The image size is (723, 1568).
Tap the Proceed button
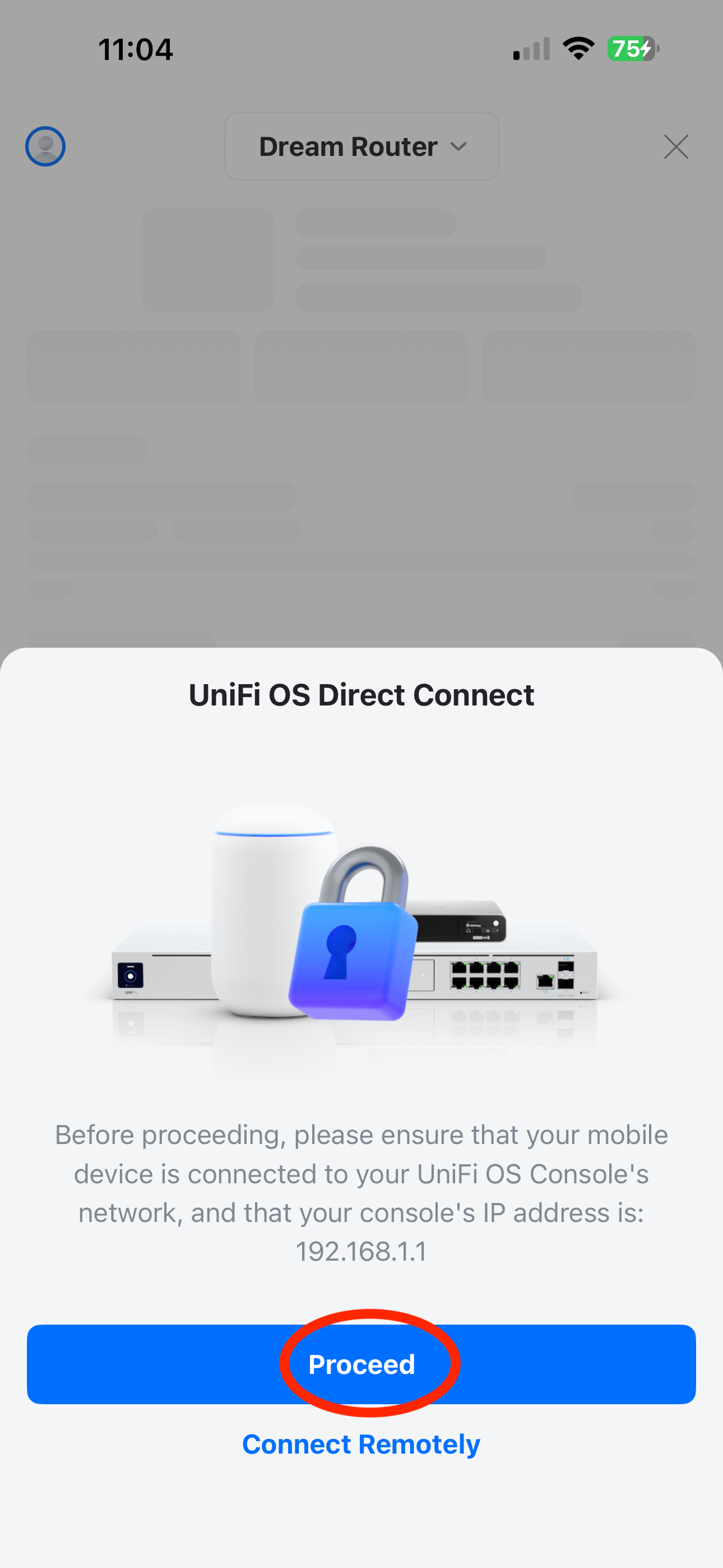(x=361, y=1364)
